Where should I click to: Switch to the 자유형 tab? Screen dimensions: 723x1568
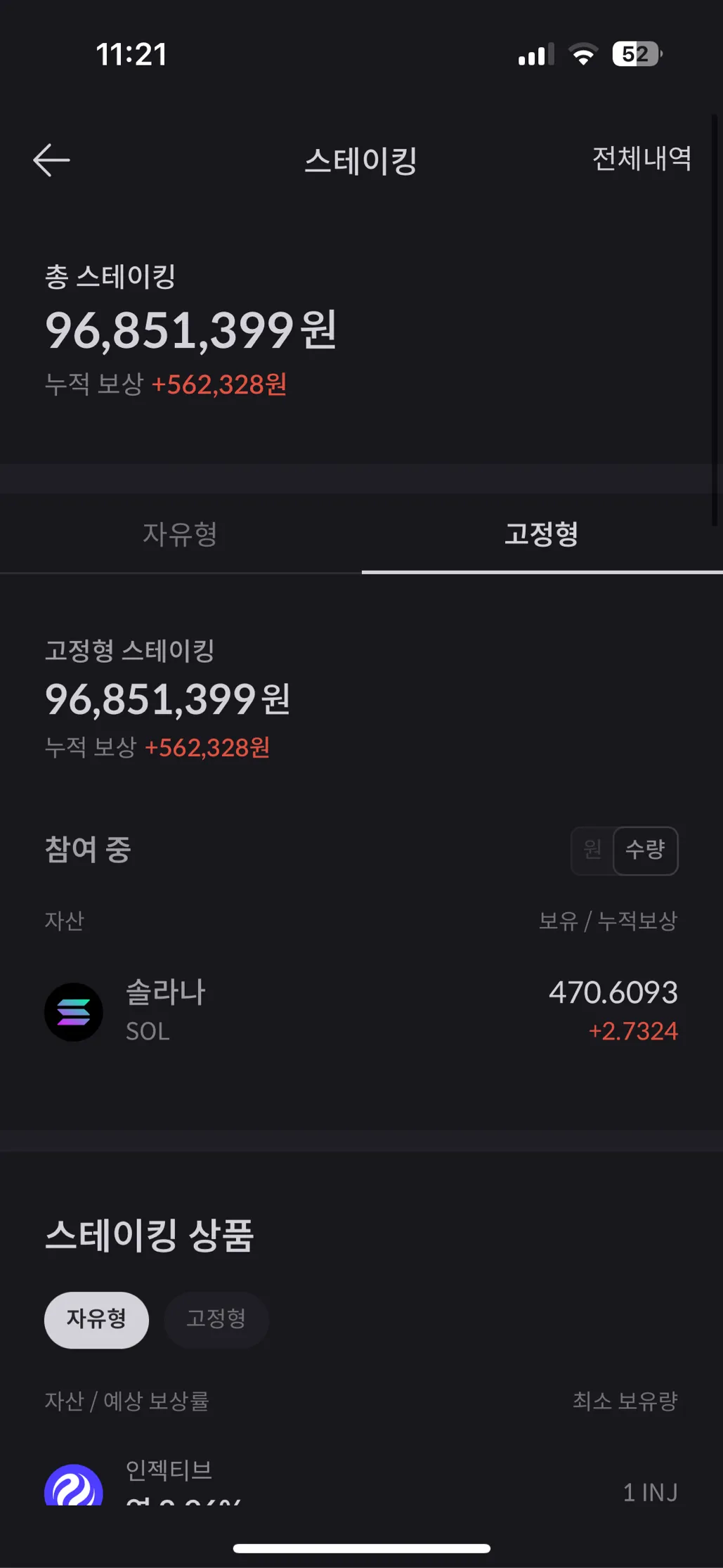(x=180, y=534)
